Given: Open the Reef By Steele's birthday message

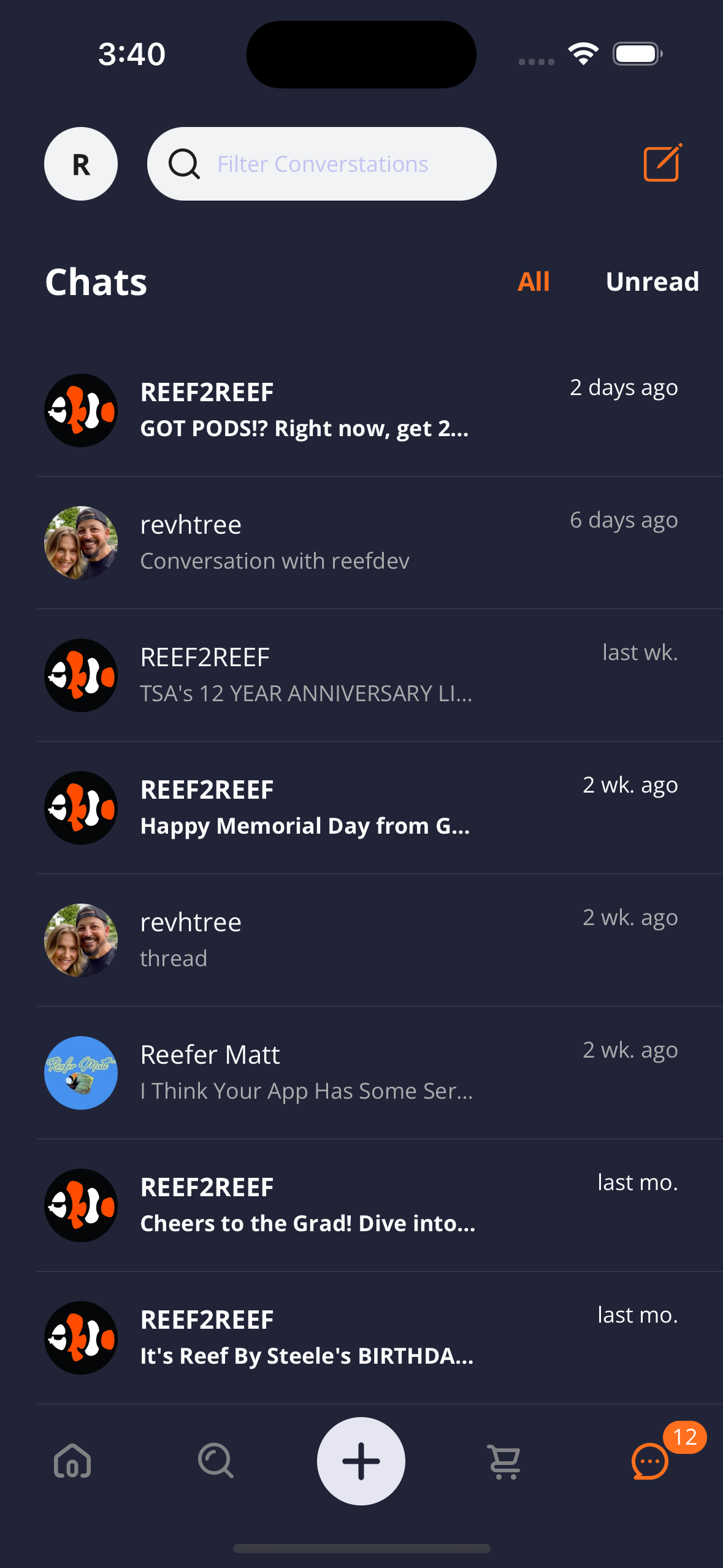Looking at the screenshot, I should pyautogui.click(x=380, y=1338).
